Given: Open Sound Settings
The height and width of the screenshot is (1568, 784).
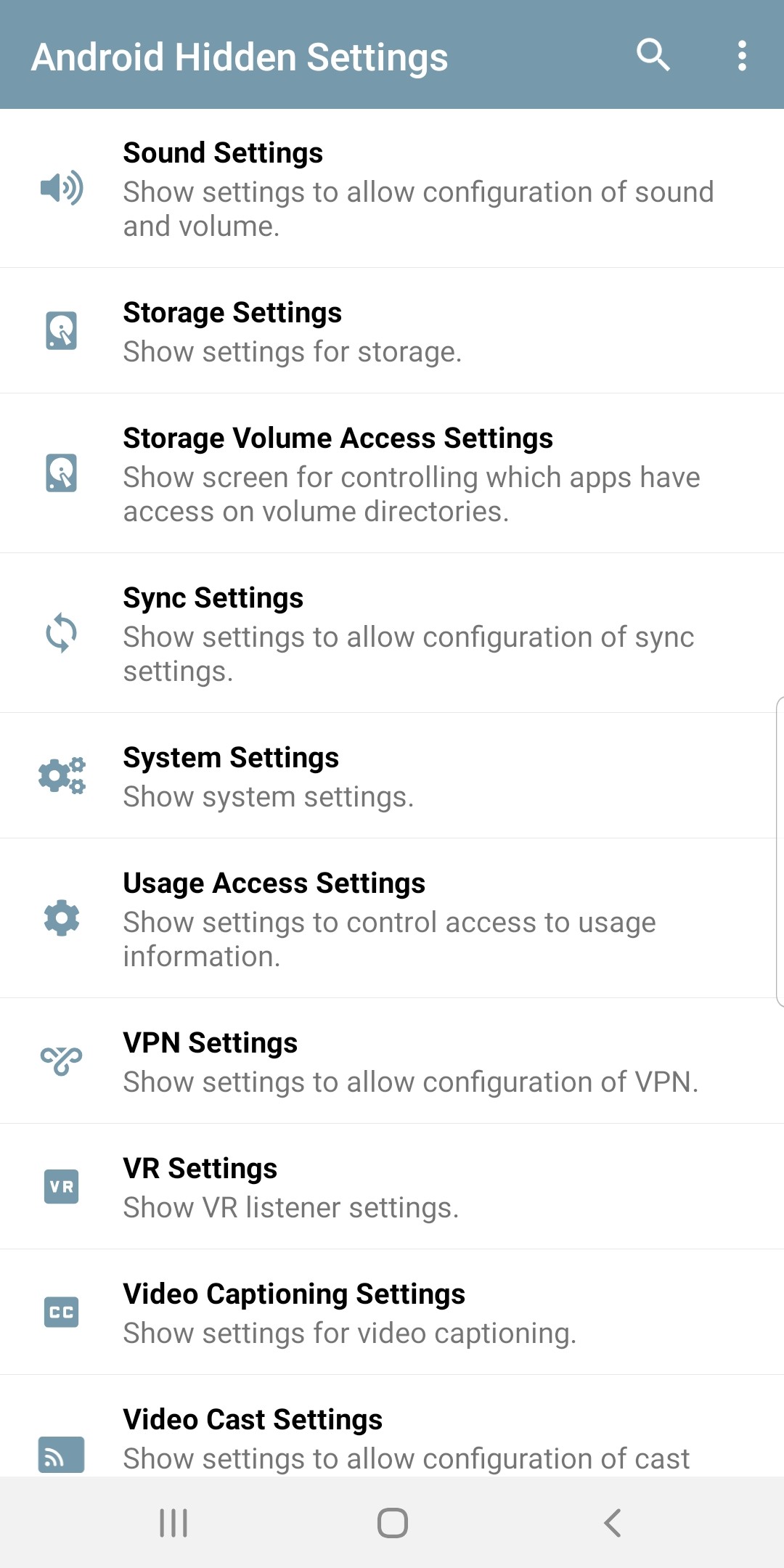Looking at the screenshot, I should [392, 189].
